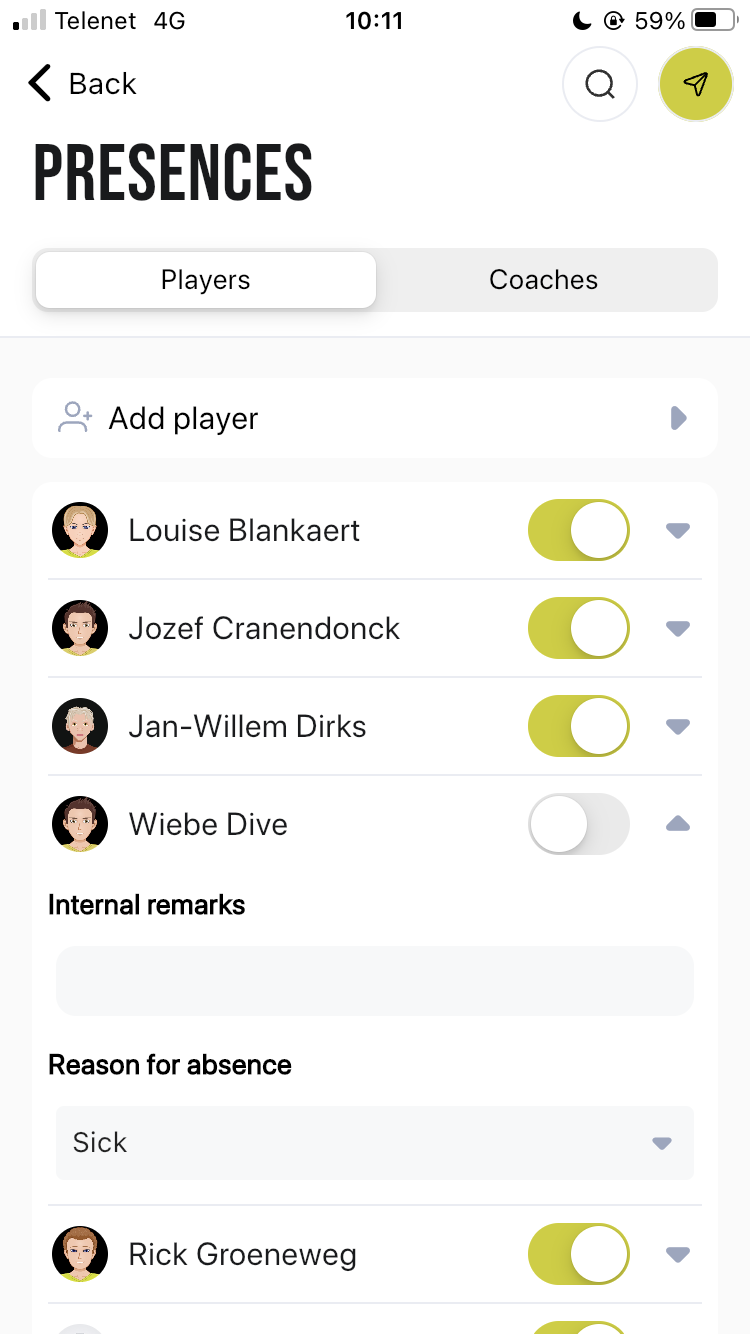Screen dimensions: 750x1334
Task: Select the Players tab
Action: (x=206, y=280)
